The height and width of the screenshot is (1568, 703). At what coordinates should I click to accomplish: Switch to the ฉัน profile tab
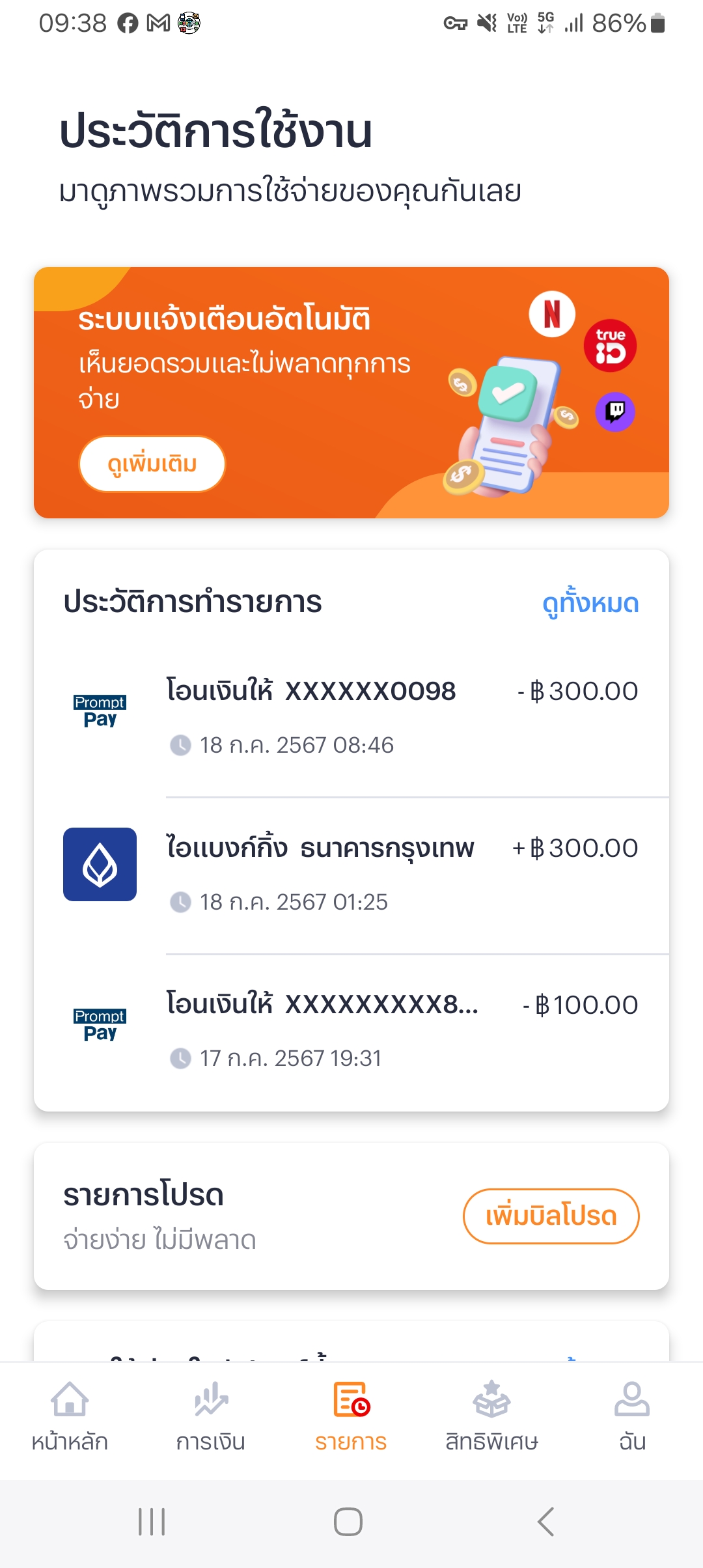point(631,1417)
